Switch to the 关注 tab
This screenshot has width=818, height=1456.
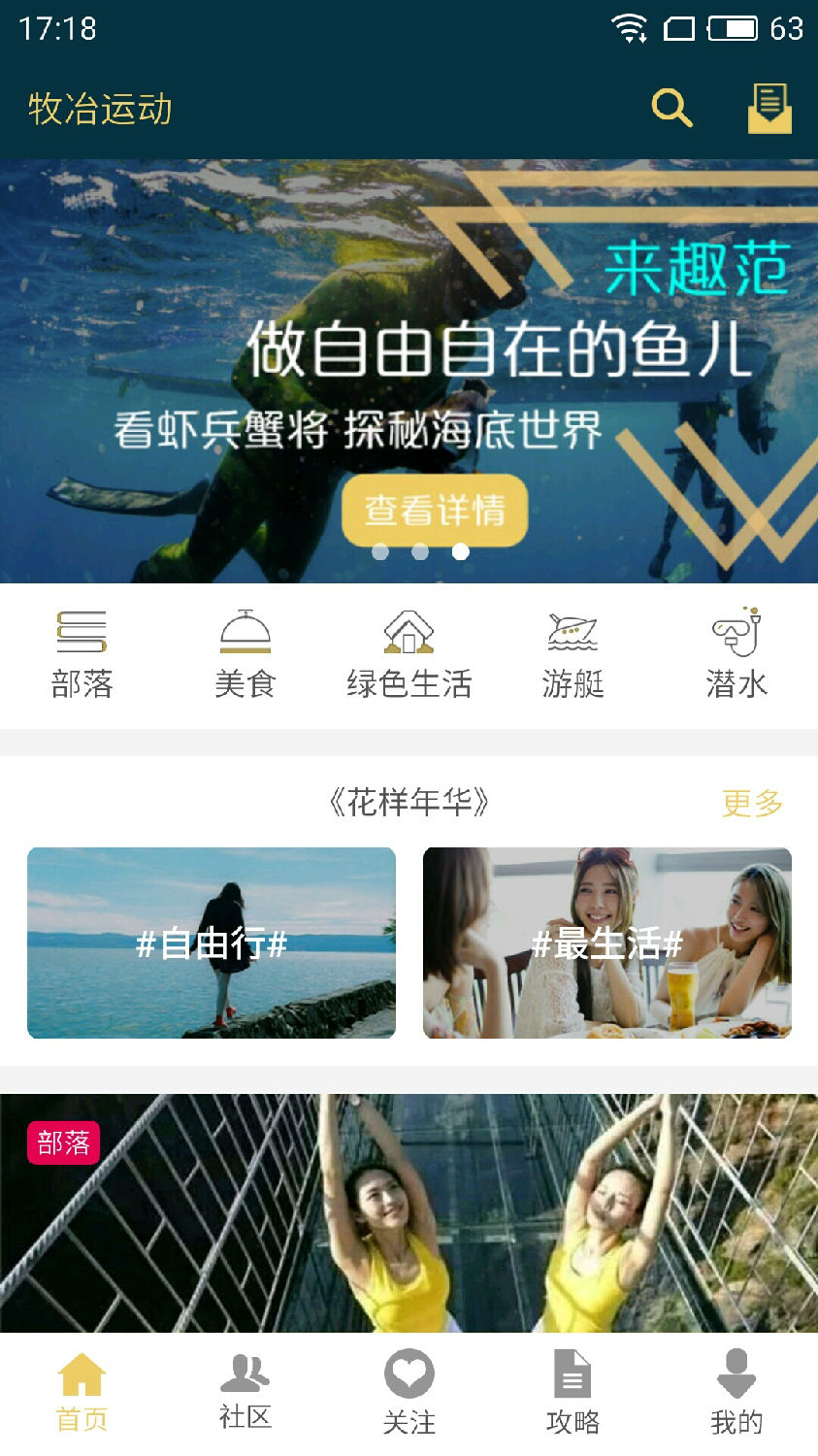pos(409,1393)
